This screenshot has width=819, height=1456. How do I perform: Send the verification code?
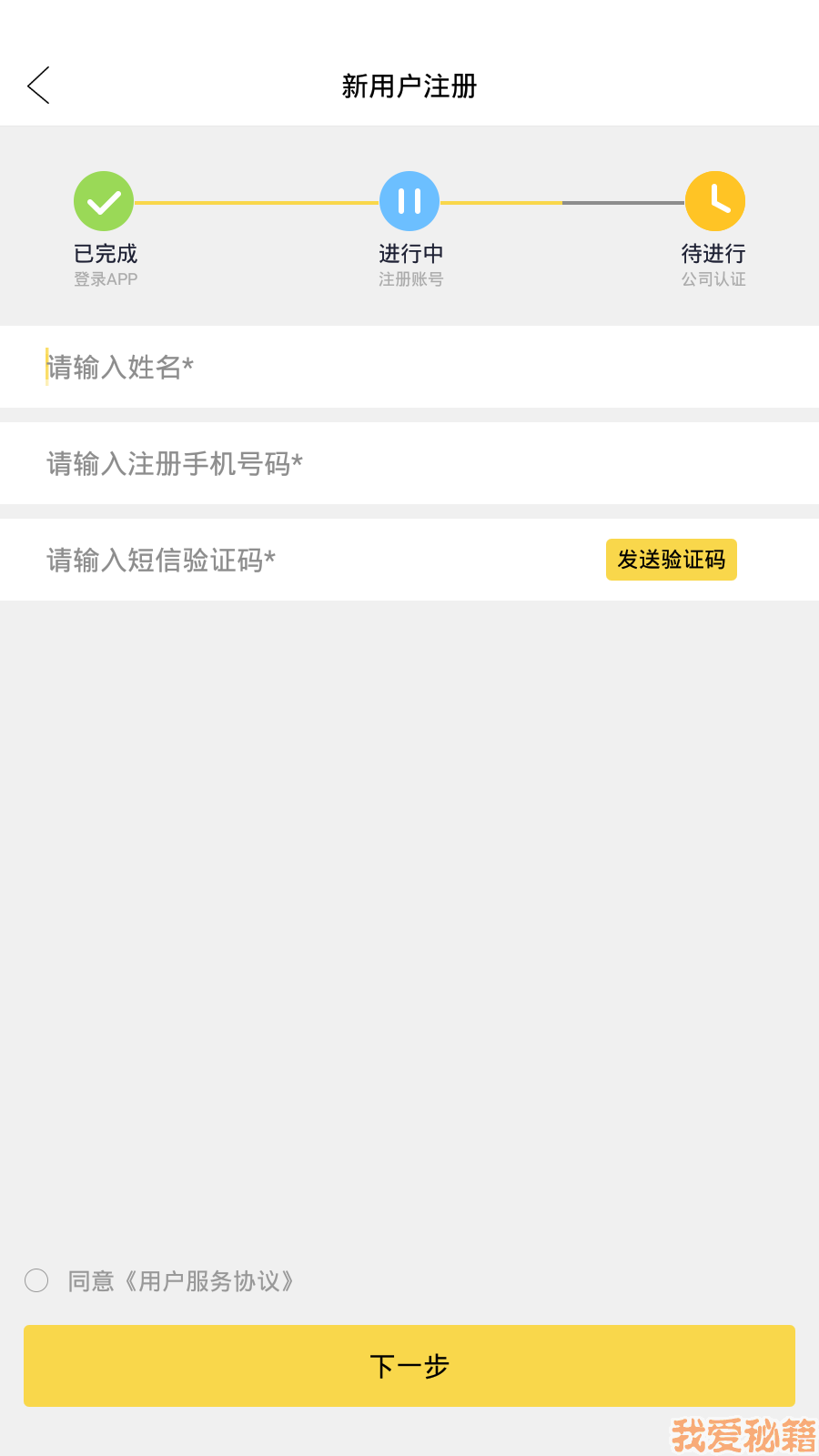pyautogui.click(x=671, y=560)
